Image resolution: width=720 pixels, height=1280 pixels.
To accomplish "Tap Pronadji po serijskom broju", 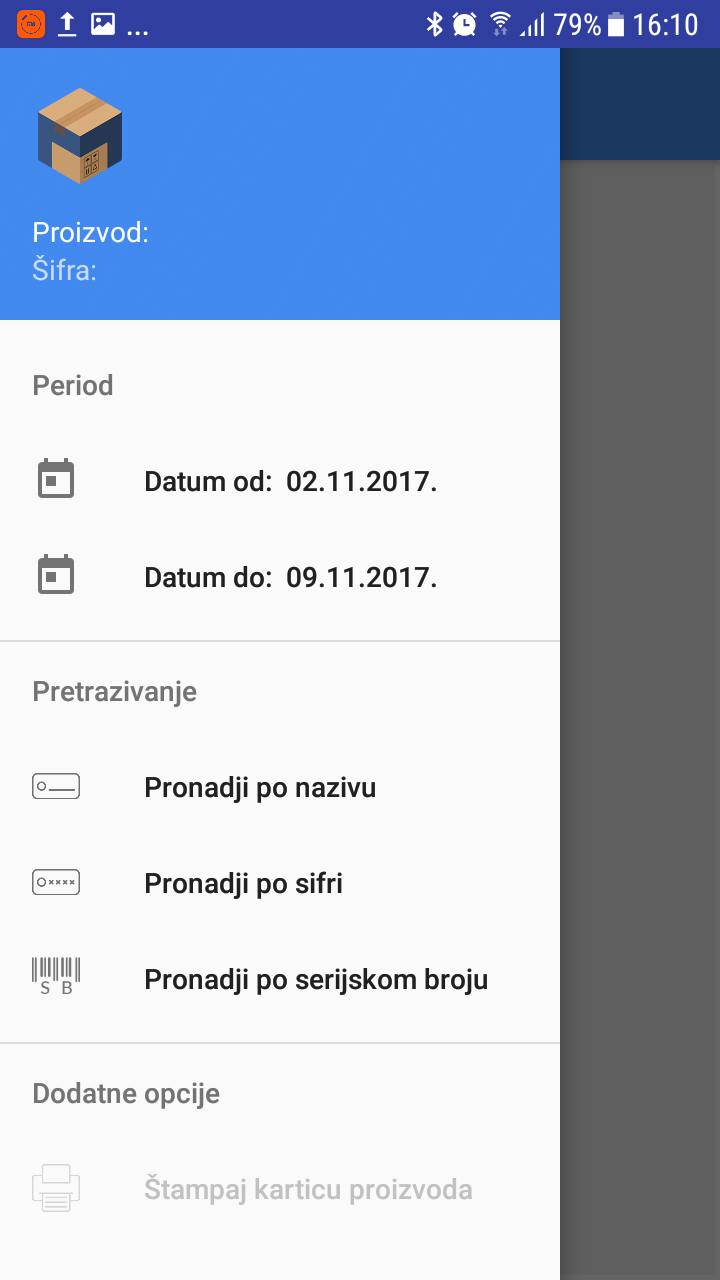I will [316, 980].
